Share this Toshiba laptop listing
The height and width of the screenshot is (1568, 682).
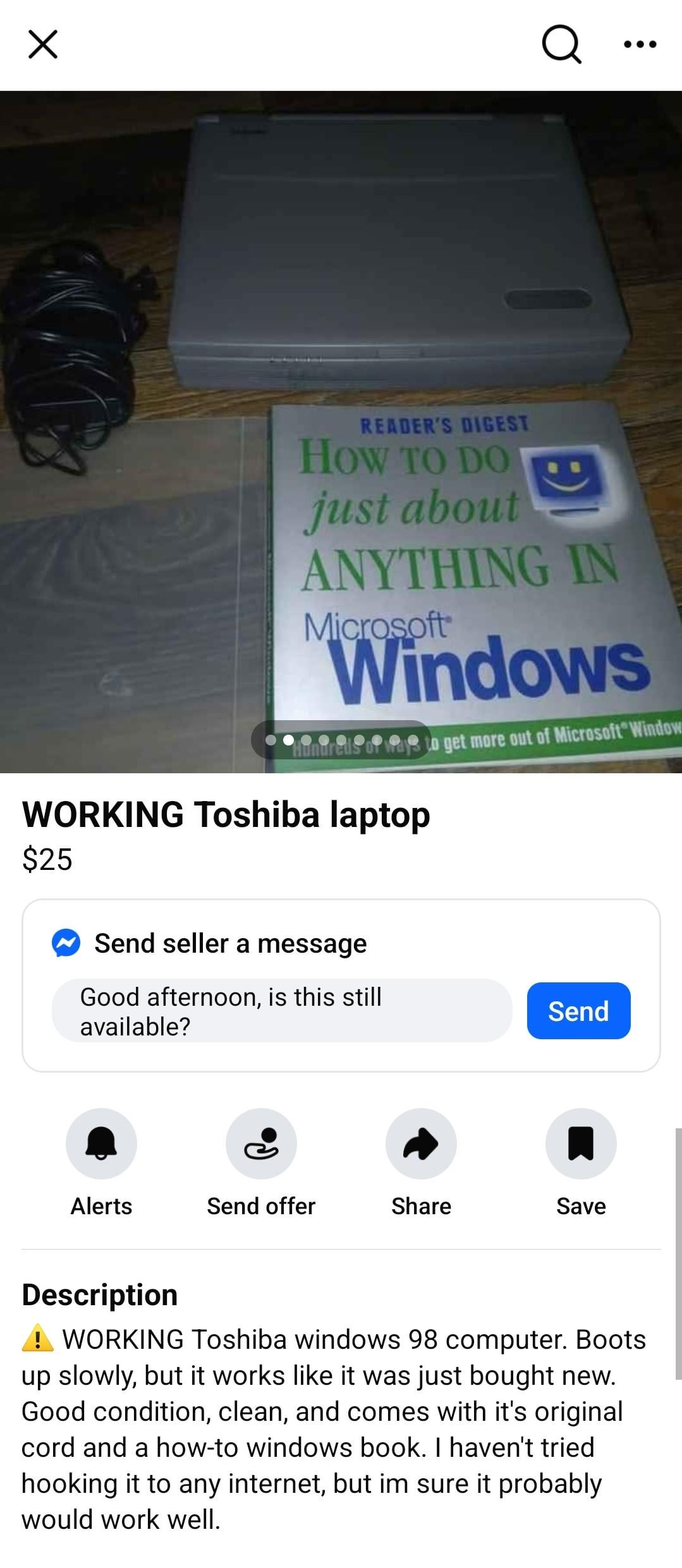421,1143
